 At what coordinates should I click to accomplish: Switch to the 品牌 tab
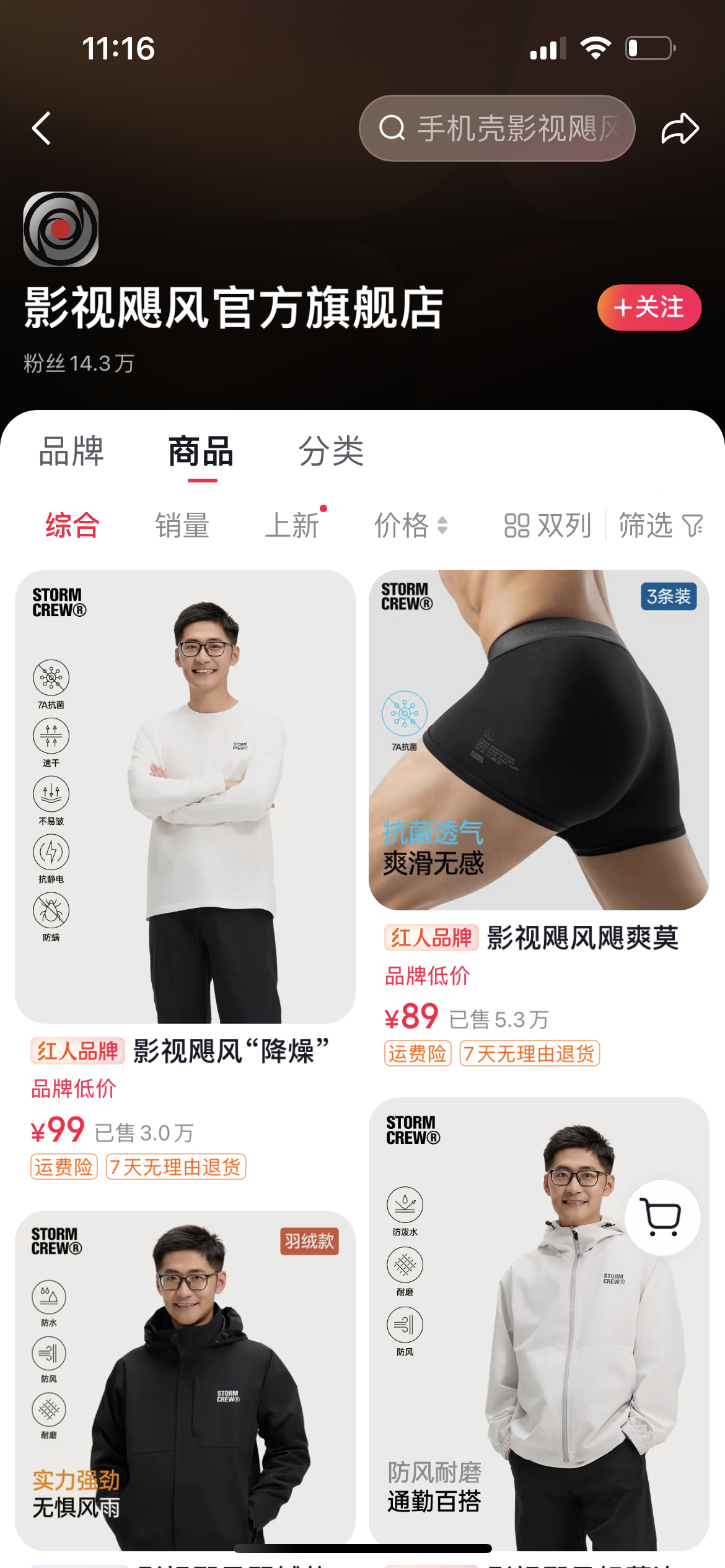[71, 451]
